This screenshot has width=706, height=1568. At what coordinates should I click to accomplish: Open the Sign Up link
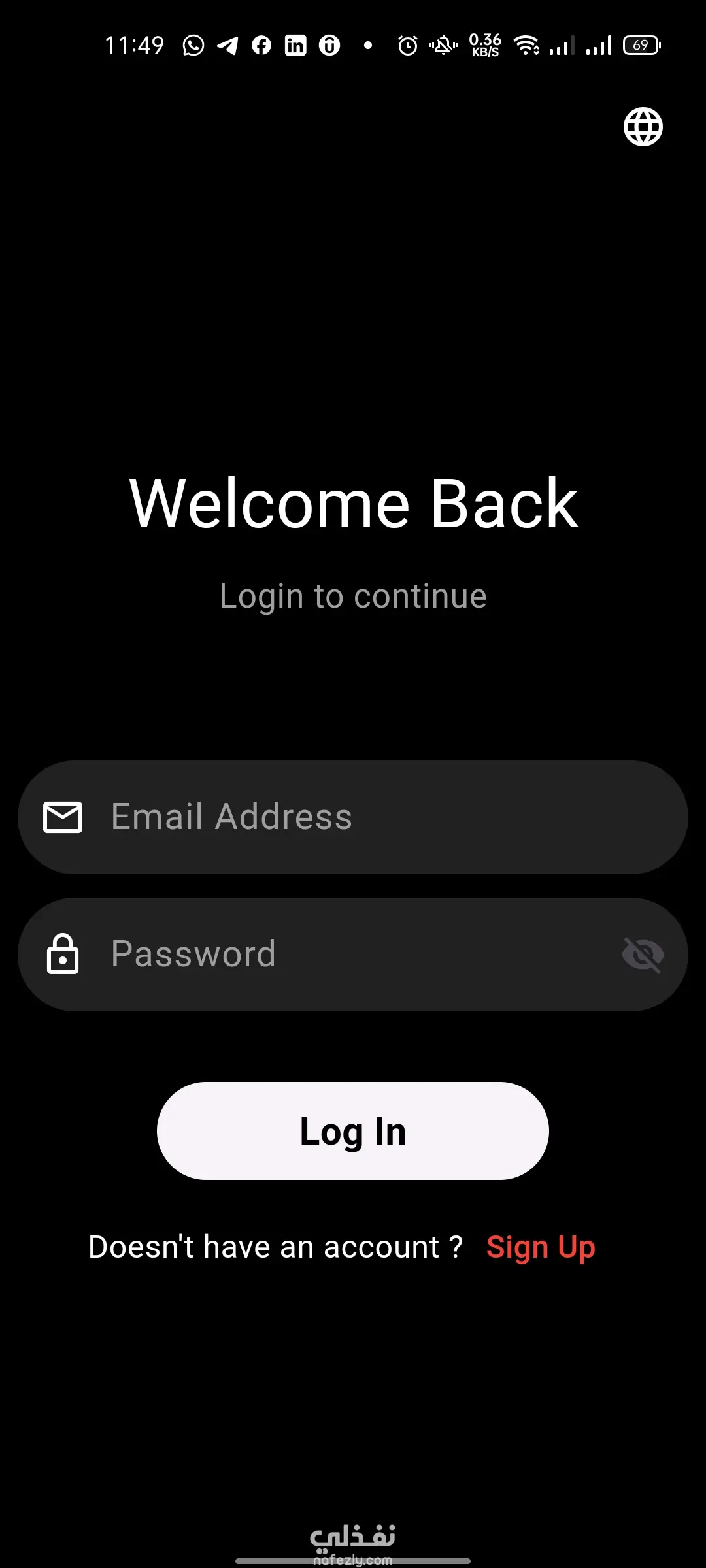pyautogui.click(x=541, y=1247)
